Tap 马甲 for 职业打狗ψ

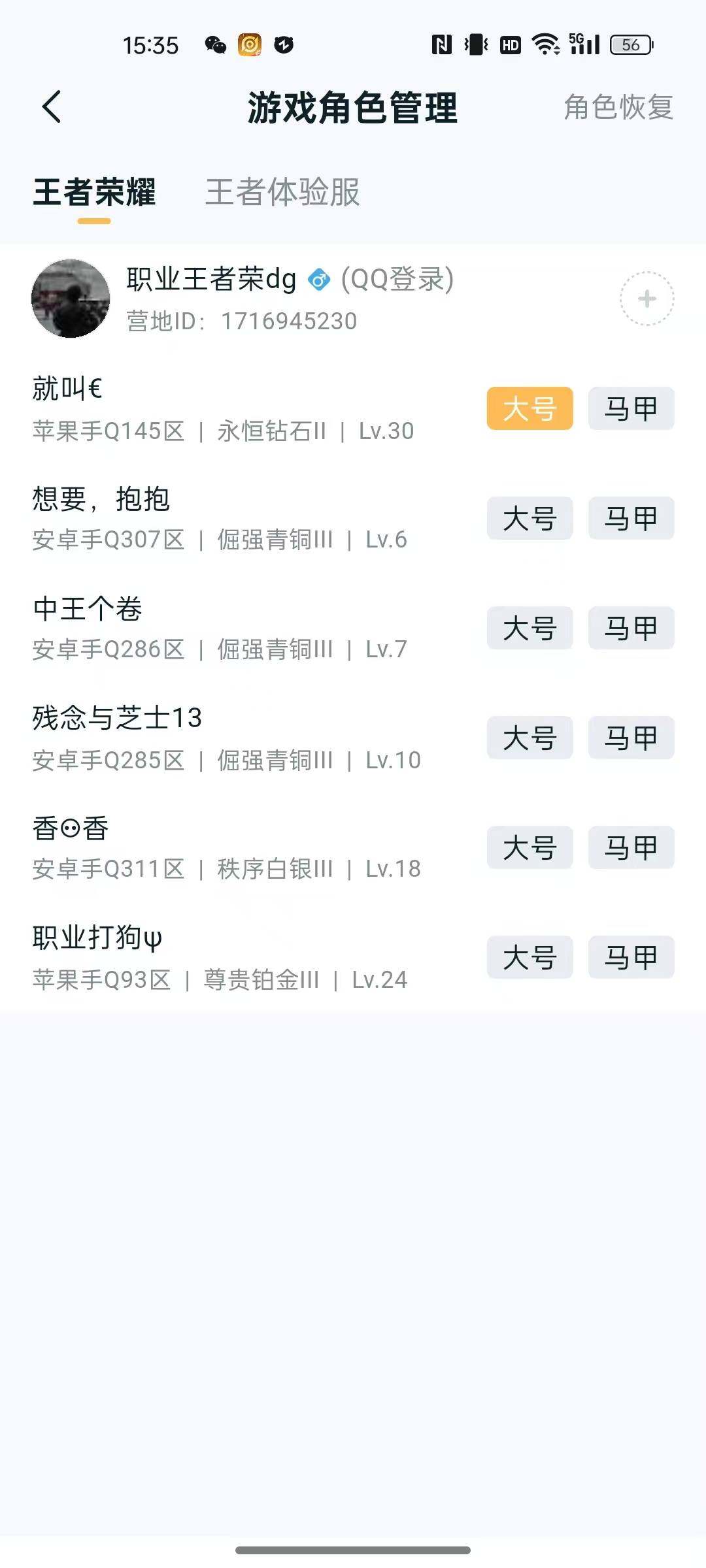pyautogui.click(x=630, y=957)
